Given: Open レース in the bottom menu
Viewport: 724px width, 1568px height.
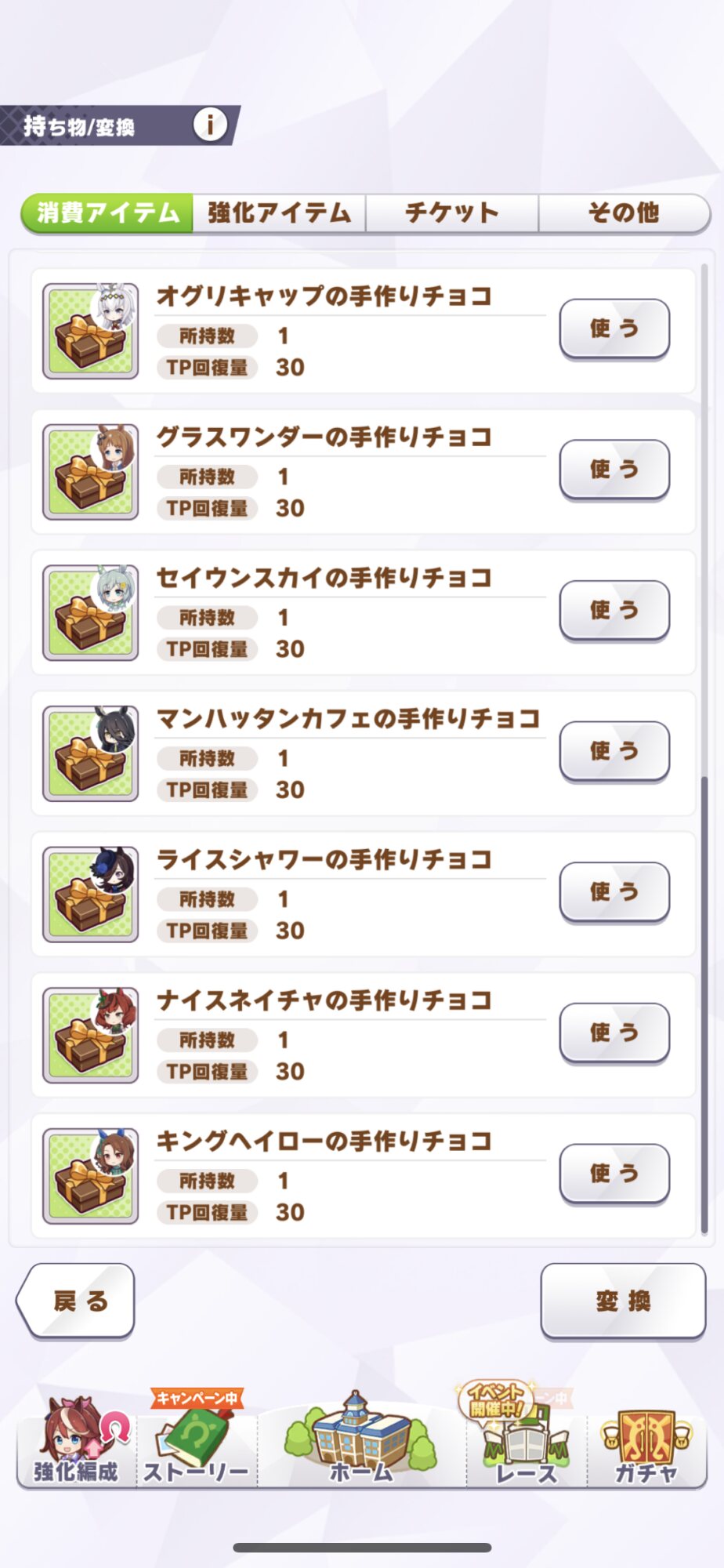Looking at the screenshot, I should (526, 1441).
